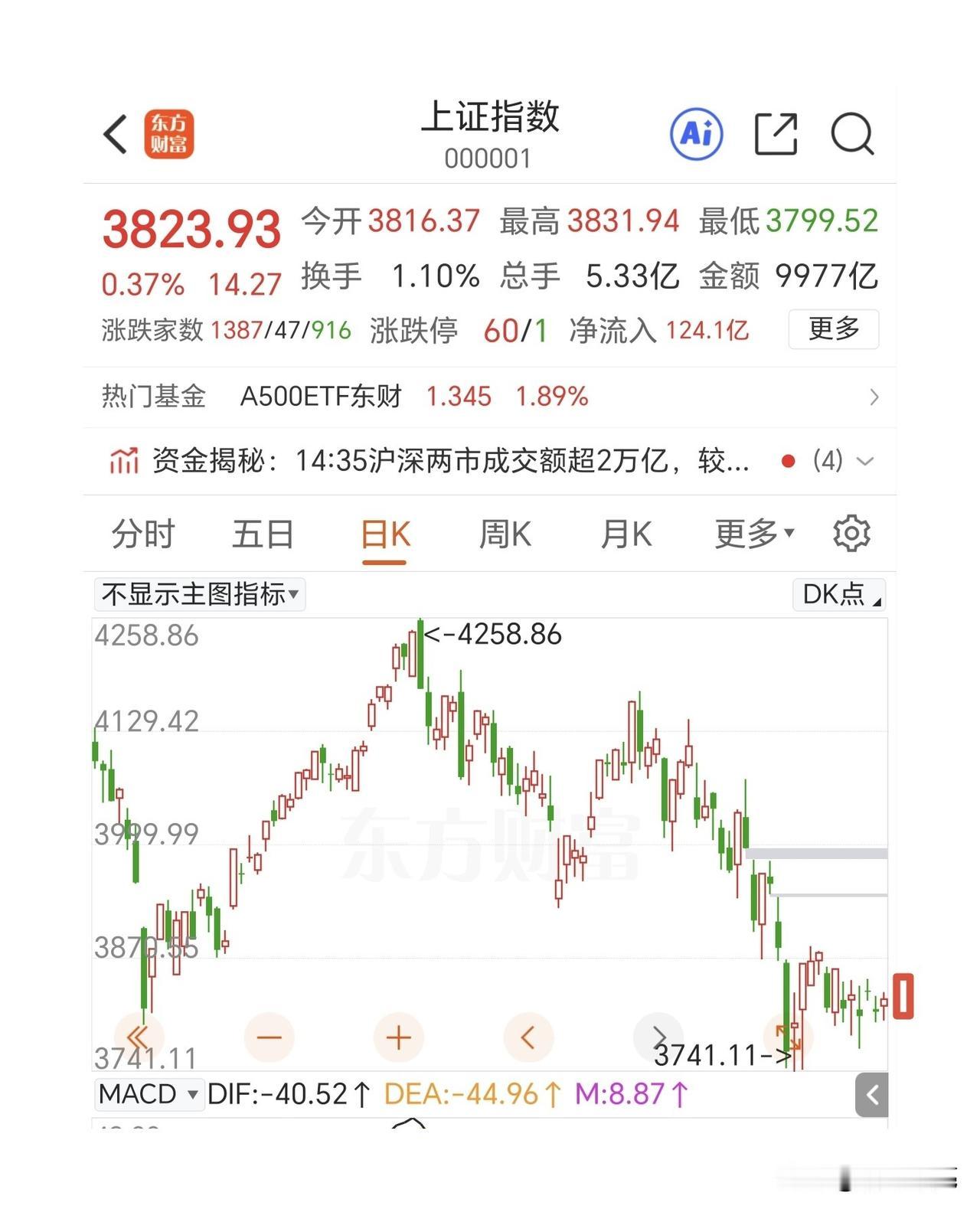Share the index page
Image resolution: width=980 pixels, height=1212 pixels.
tap(776, 134)
